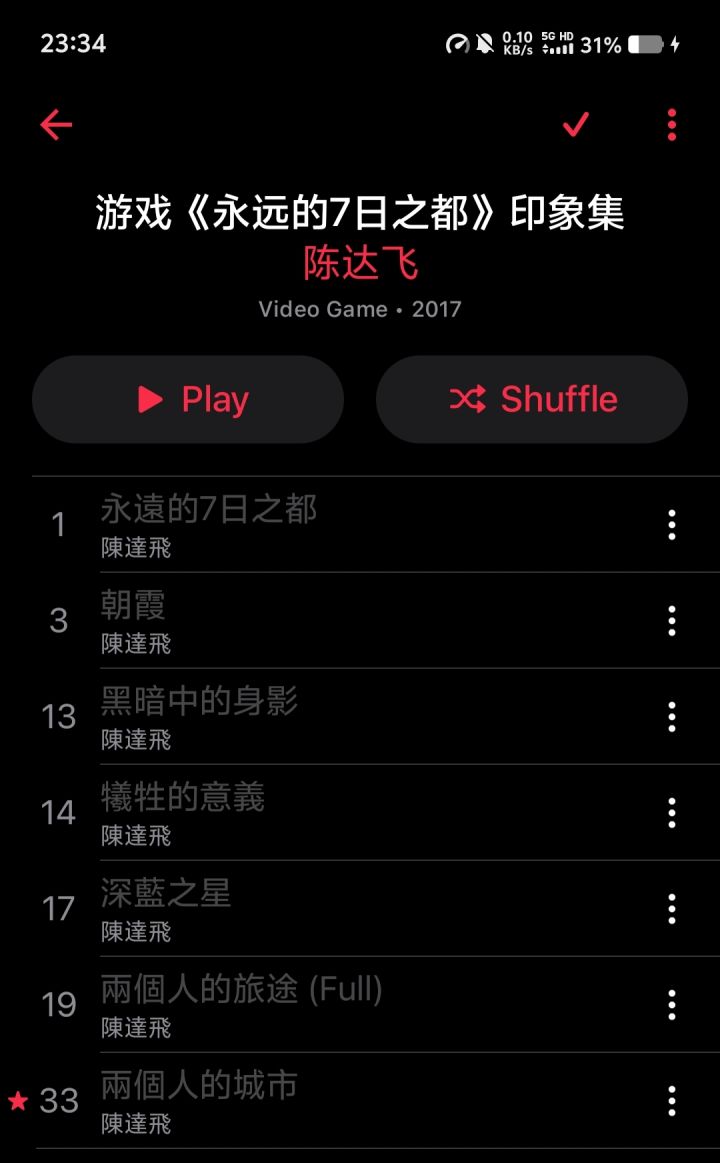Screen dimensions: 720x1163
Task: Open the album overflow menu at top
Action: pos(672,125)
